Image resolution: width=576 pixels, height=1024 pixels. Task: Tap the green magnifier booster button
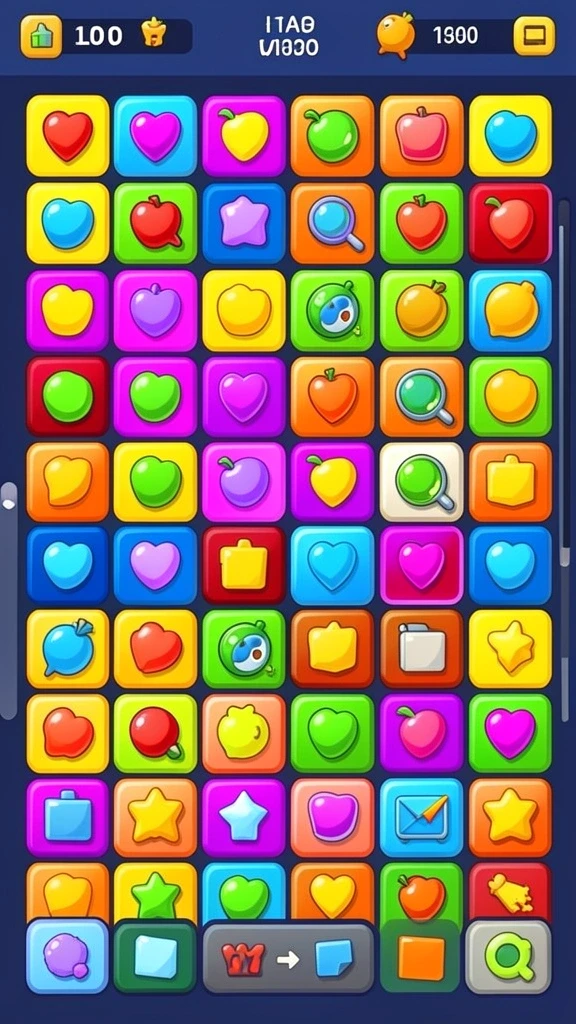[x=509, y=956]
